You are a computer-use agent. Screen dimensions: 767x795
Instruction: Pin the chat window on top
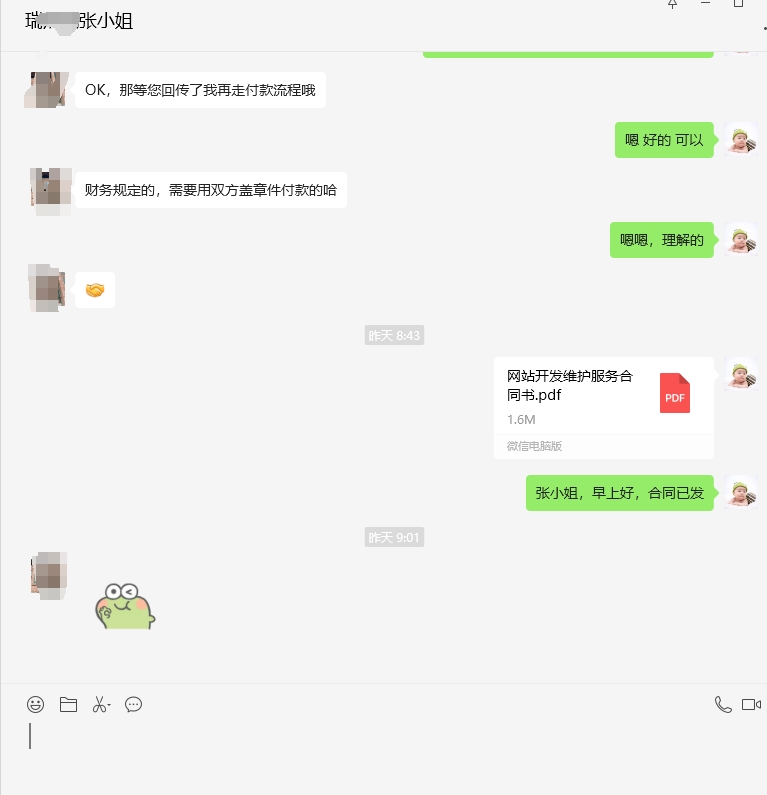(673, 4)
